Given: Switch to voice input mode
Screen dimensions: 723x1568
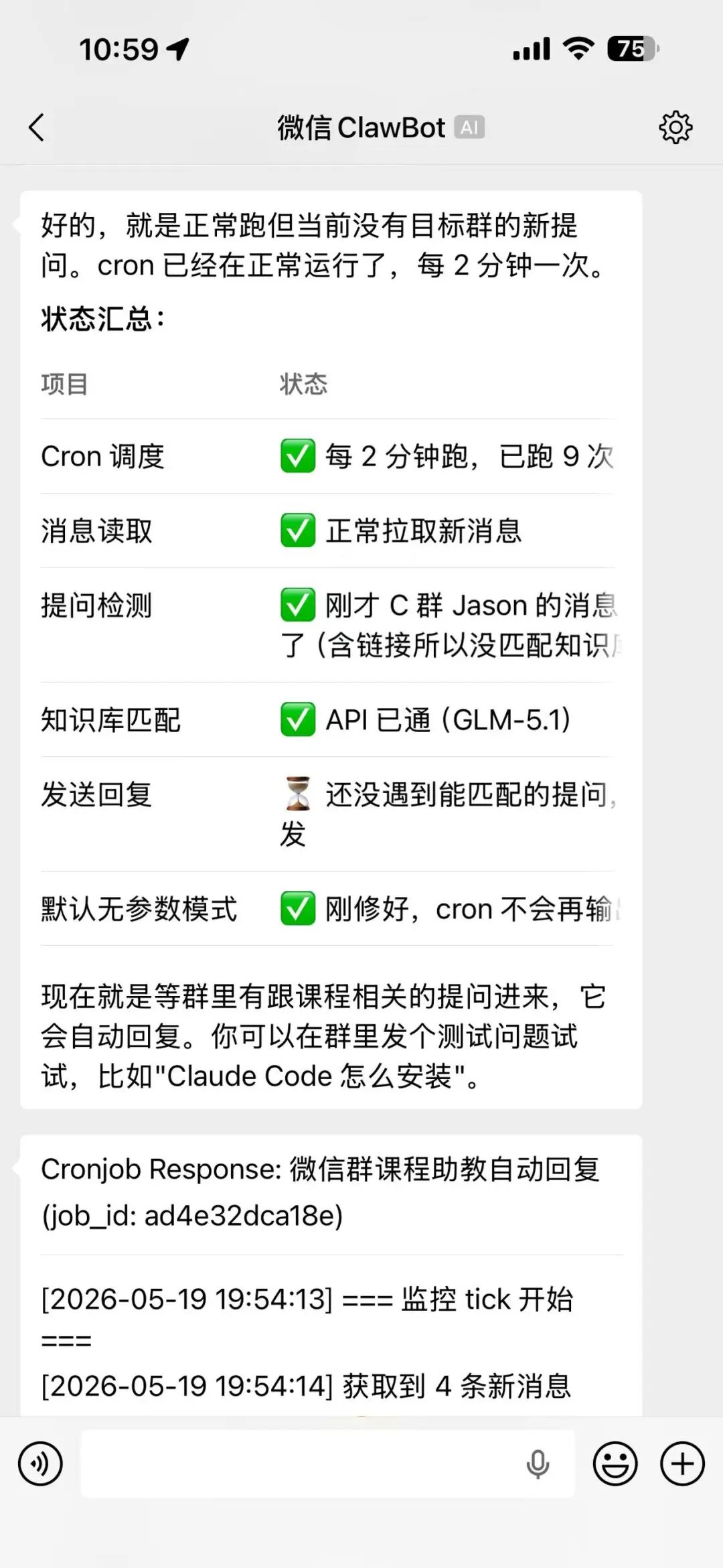Looking at the screenshot, I should coord(40,1464).
